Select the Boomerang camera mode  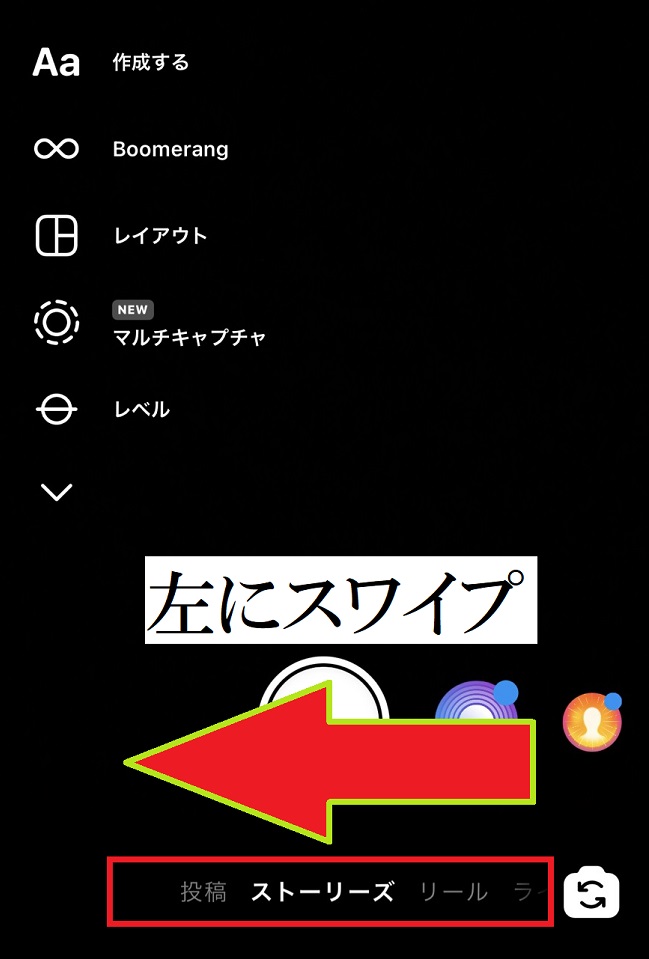pos(56,149)
